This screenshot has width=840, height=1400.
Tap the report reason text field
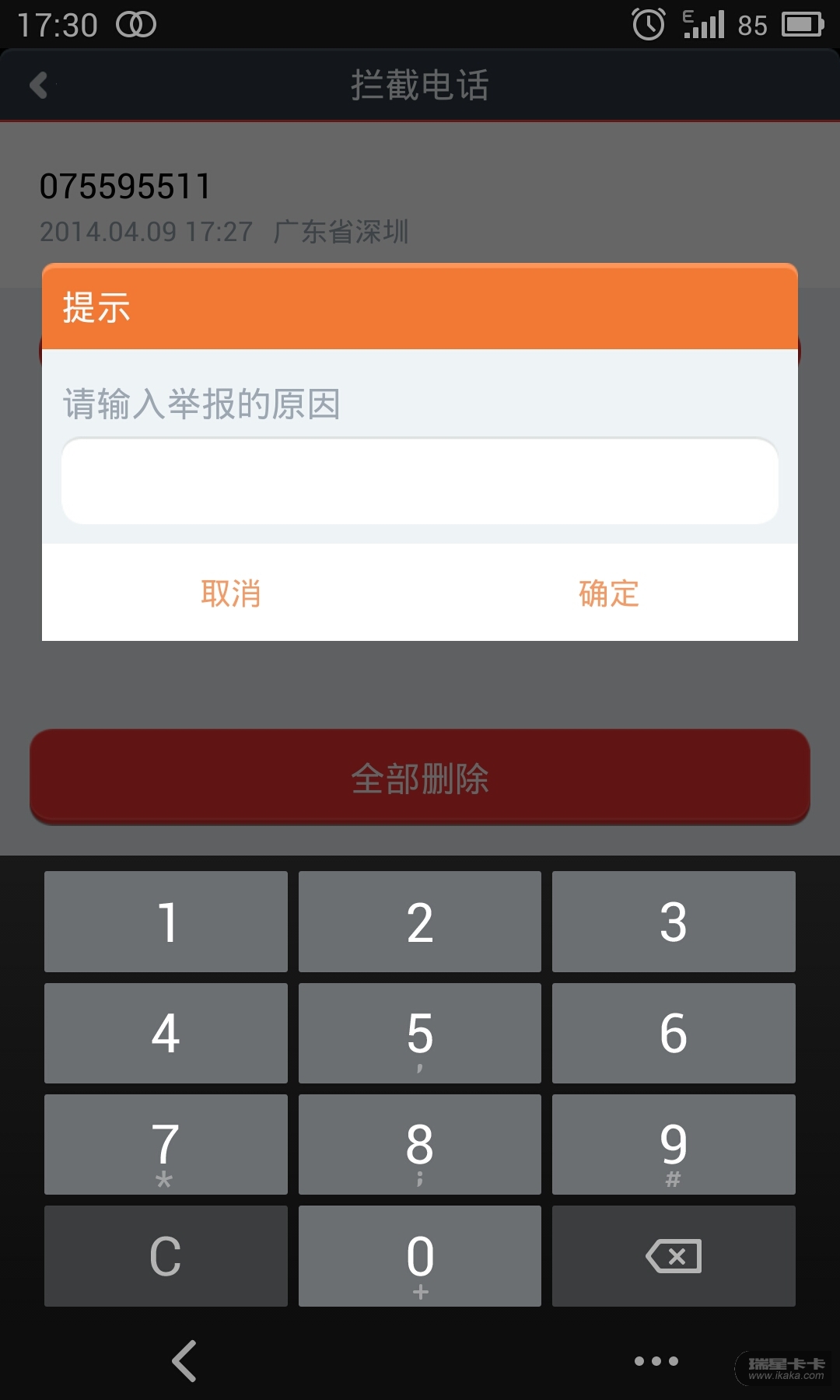420,481
